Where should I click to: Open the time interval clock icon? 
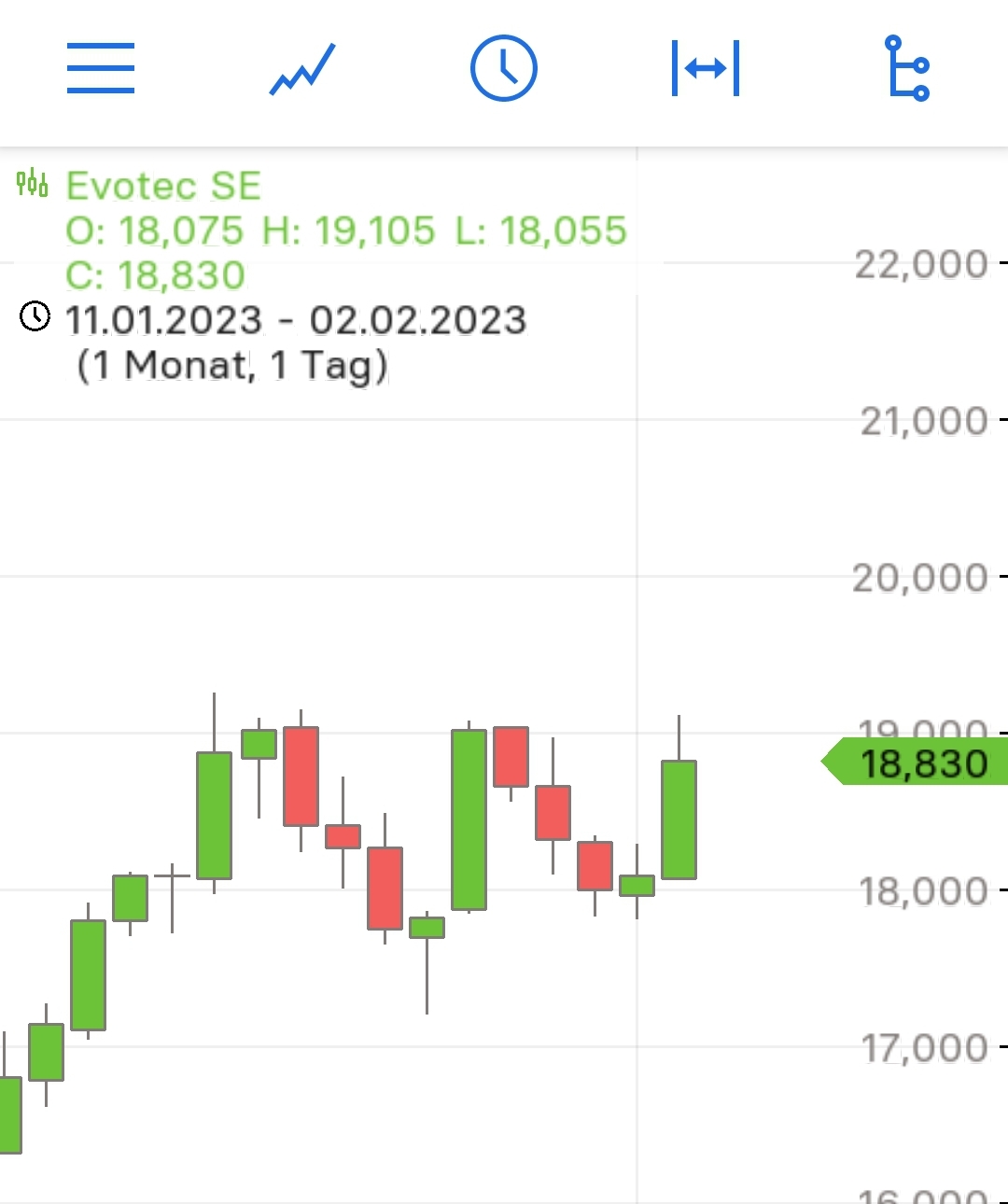coord(504,68)
